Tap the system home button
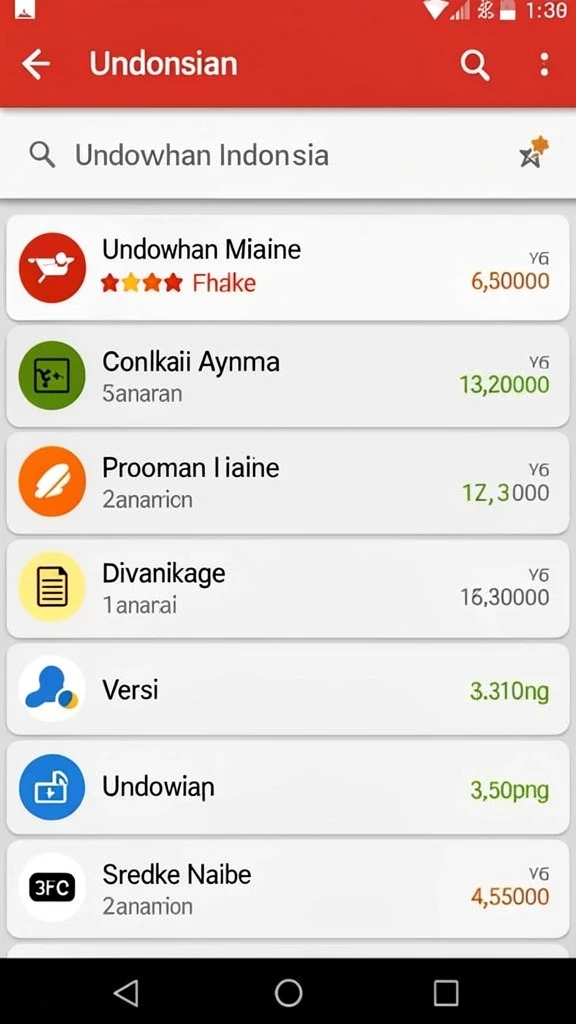 288,993
